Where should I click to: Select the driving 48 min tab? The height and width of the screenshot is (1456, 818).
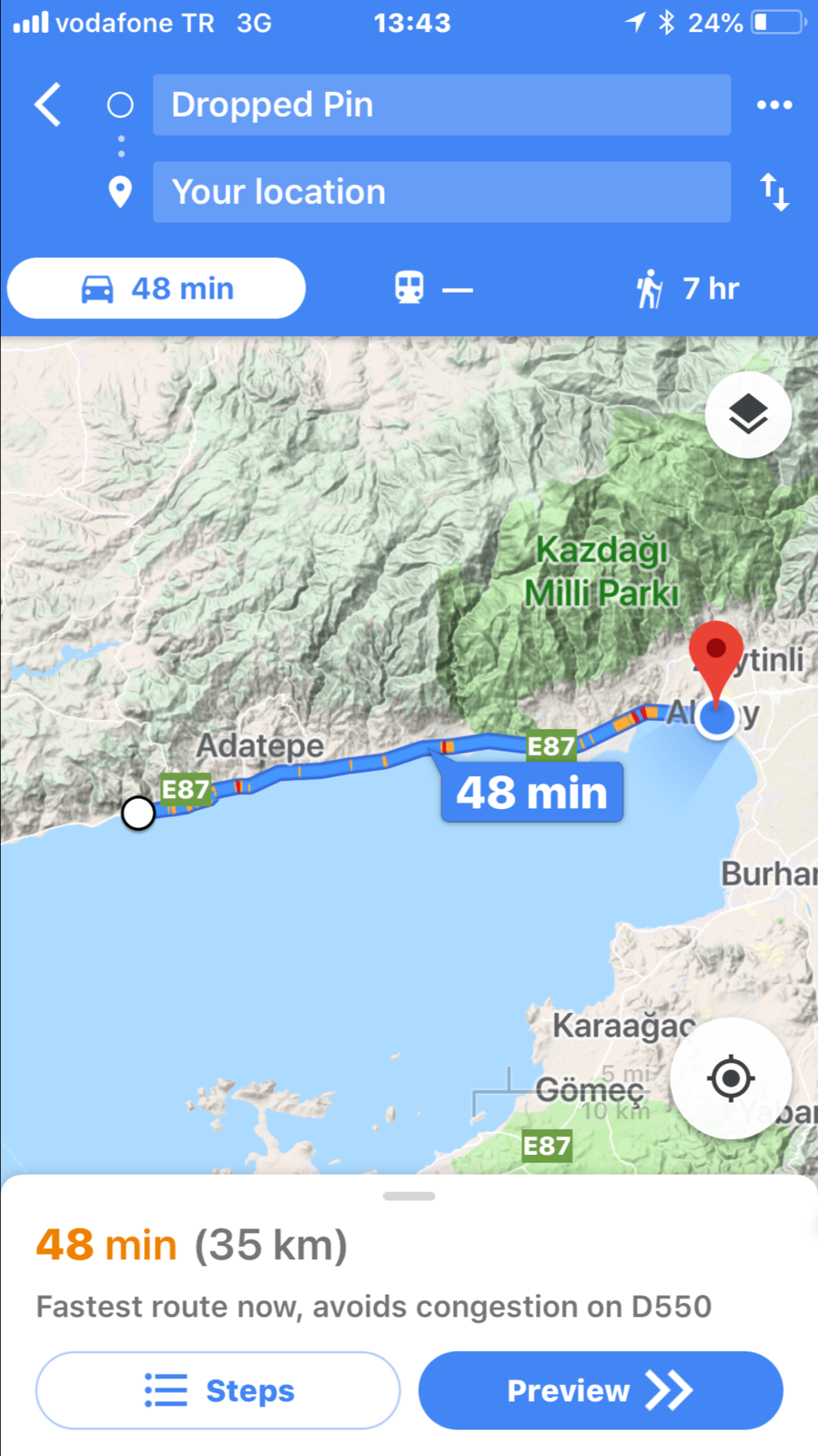[x=157, y=288]
